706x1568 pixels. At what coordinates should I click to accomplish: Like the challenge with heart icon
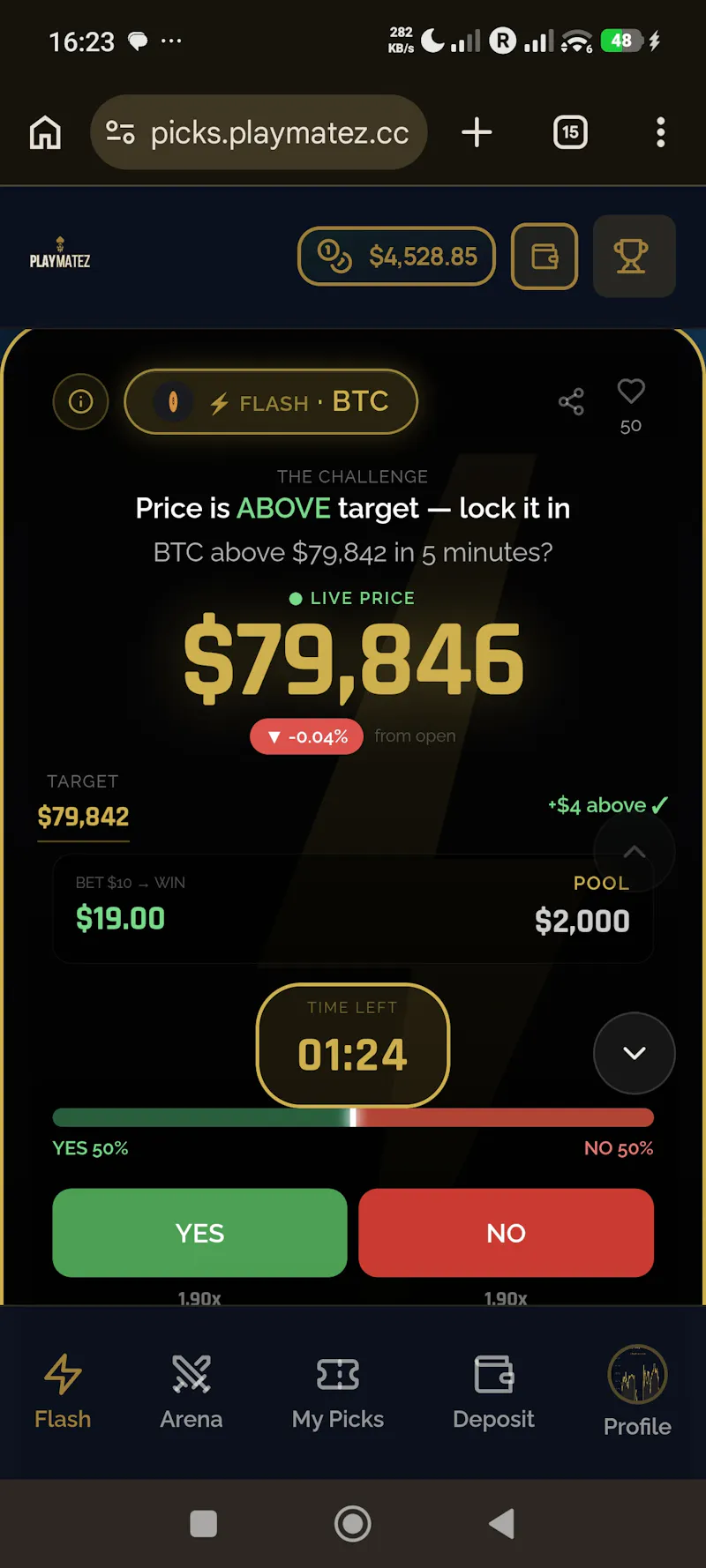coord(631,391)
